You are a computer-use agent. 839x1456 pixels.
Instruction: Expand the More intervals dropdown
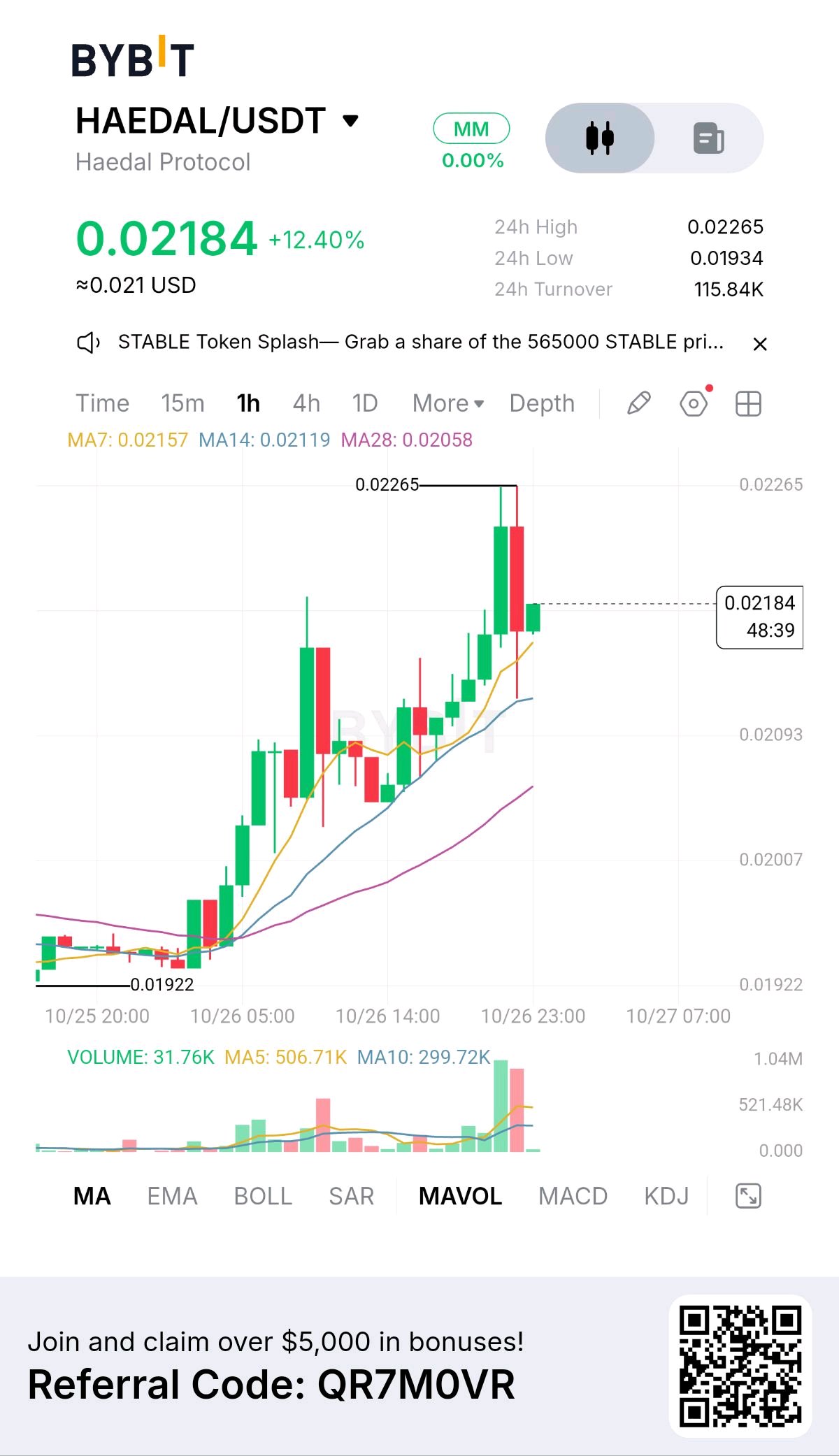[x=448, y=403]
